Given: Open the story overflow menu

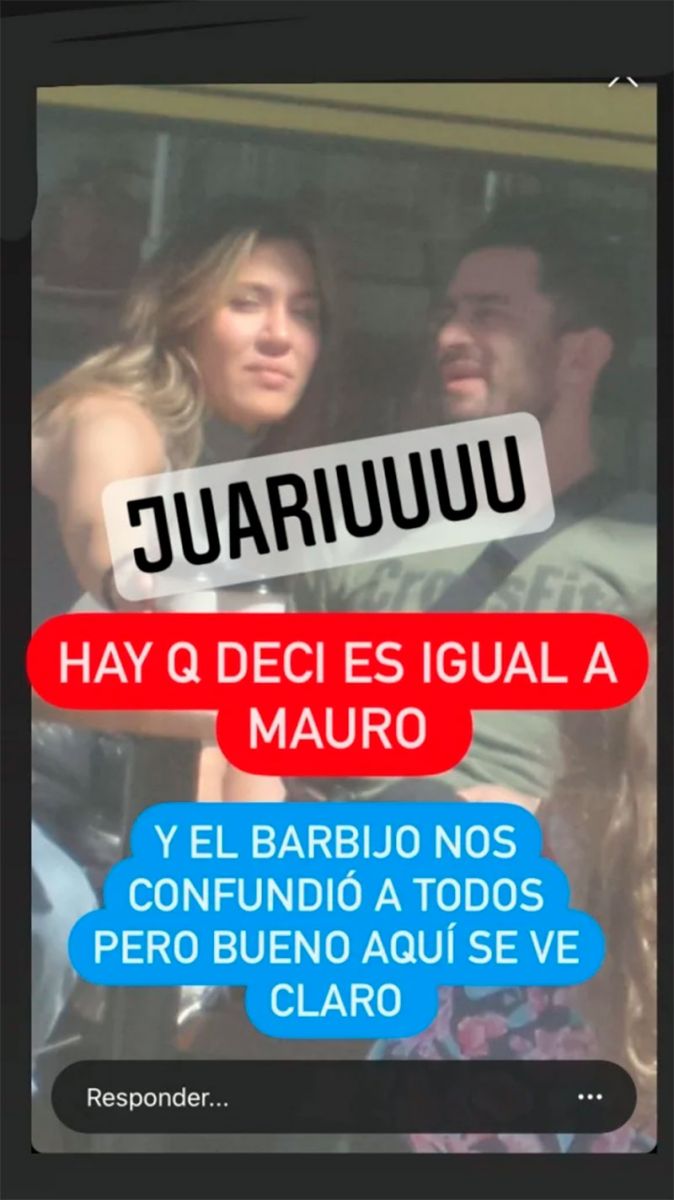Looking at the screenshot, I should pos(590,1097).
